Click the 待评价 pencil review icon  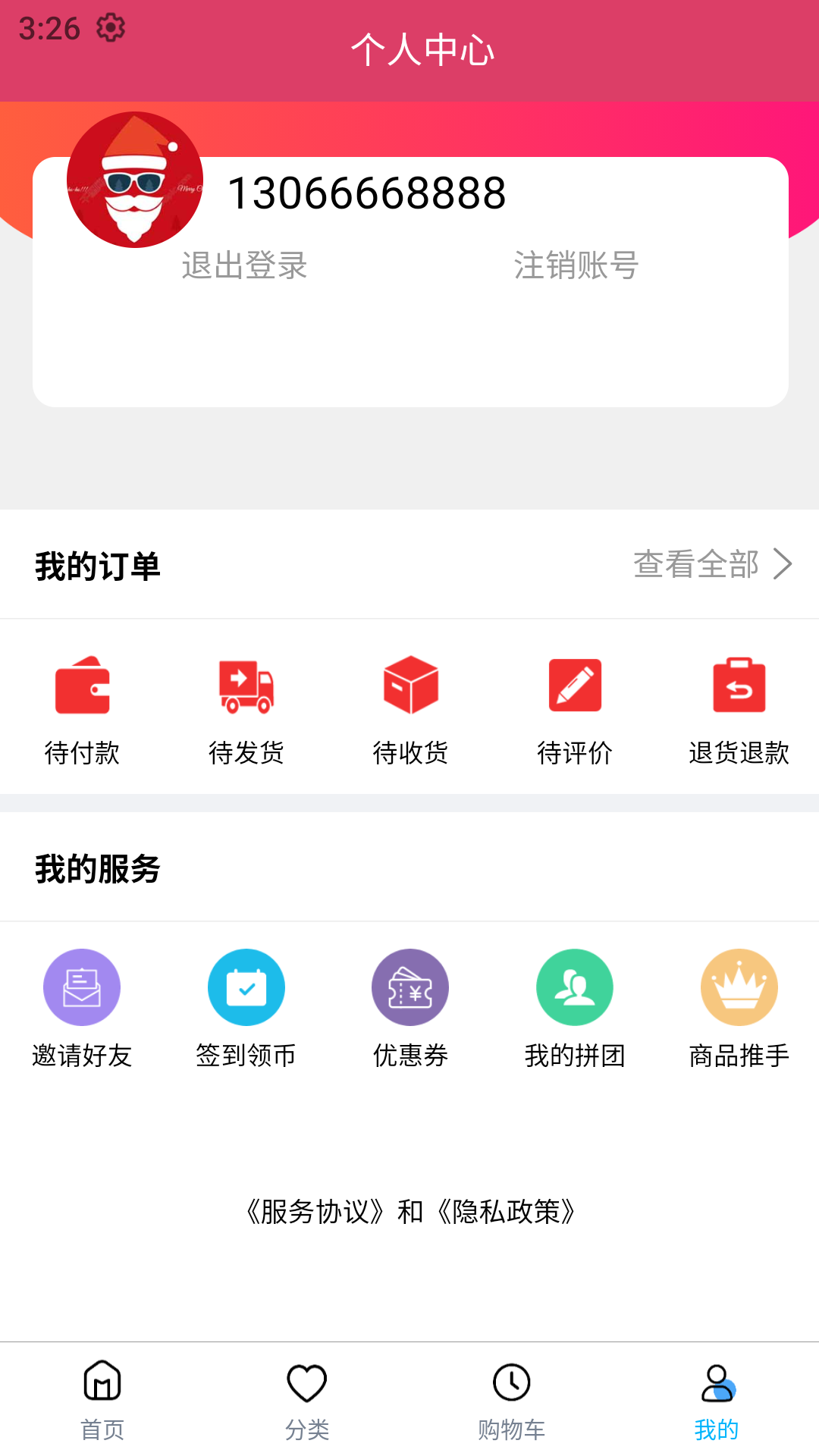coord(575,686)
